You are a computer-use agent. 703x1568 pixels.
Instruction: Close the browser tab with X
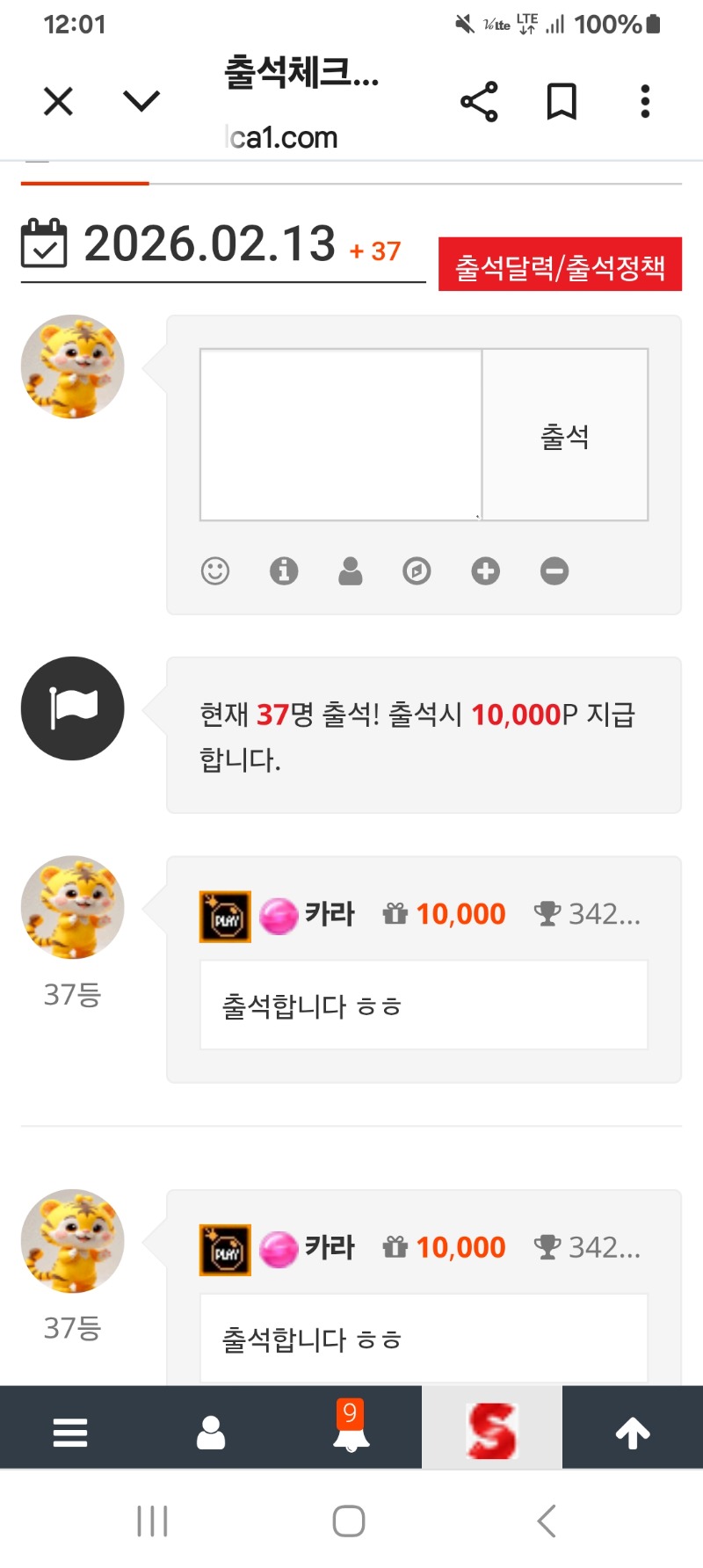pyautogui.click(x=58, y=102)
